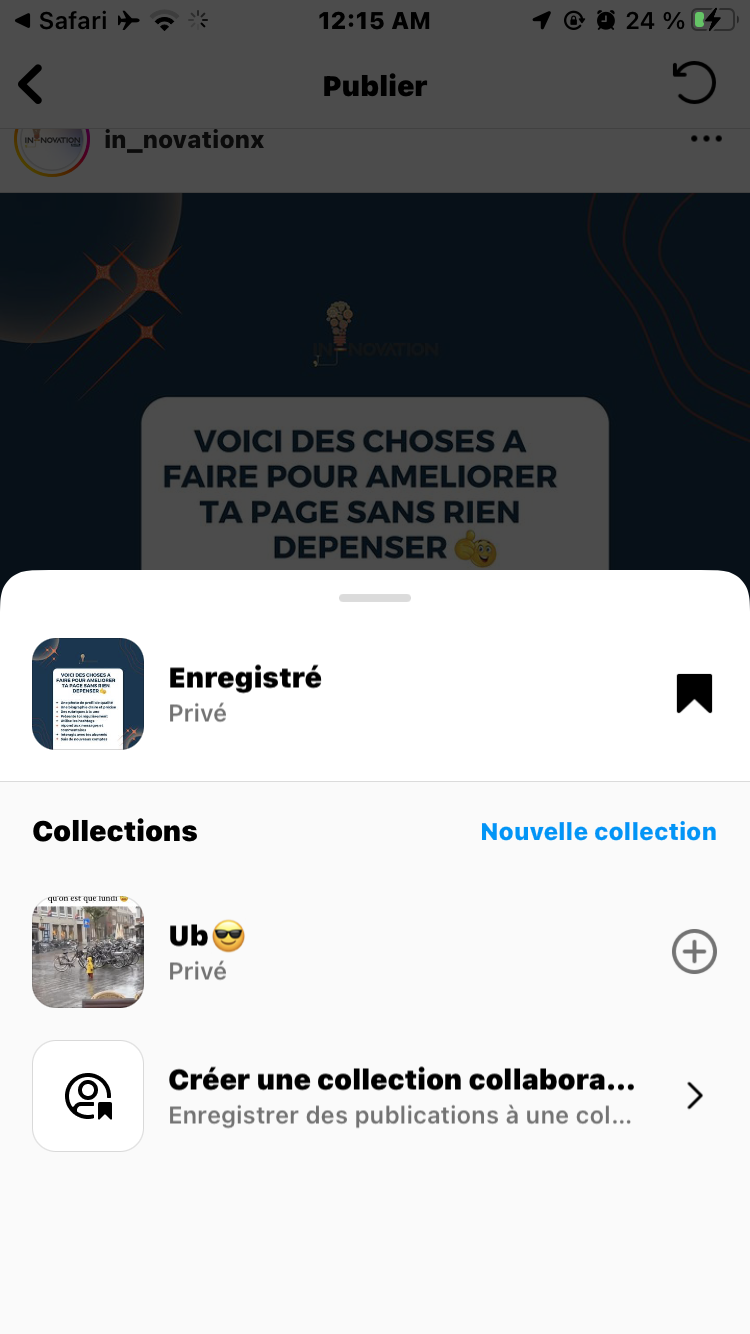Open the three-dot menu on in_novationx post
The image size is (750, 1334).
(706, 139)
